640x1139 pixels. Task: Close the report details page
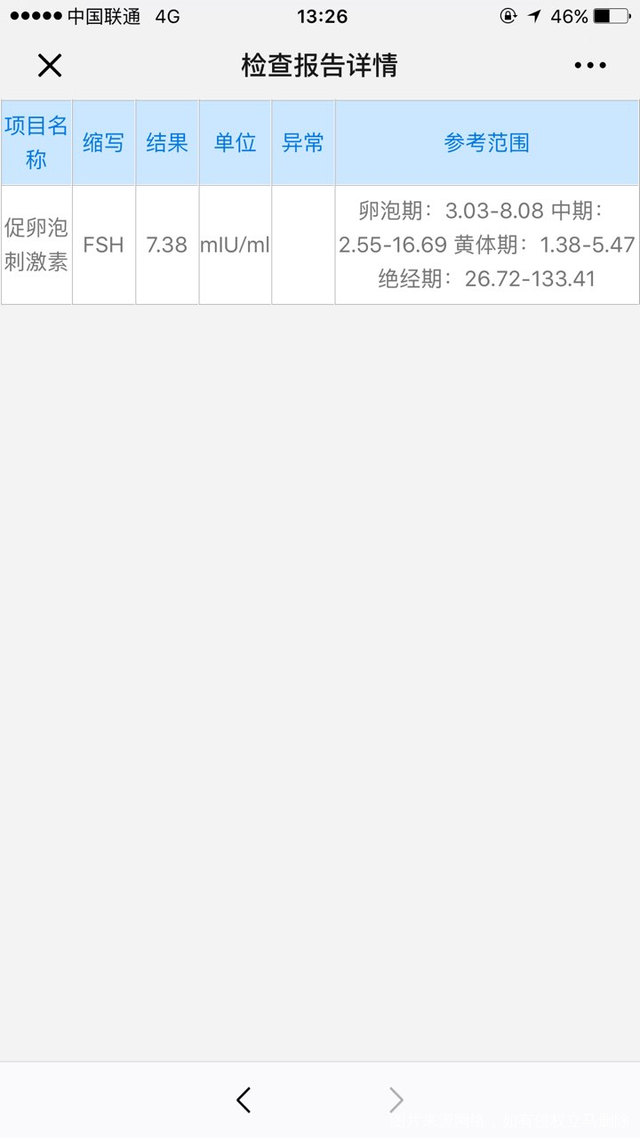[x=49, y=66]
